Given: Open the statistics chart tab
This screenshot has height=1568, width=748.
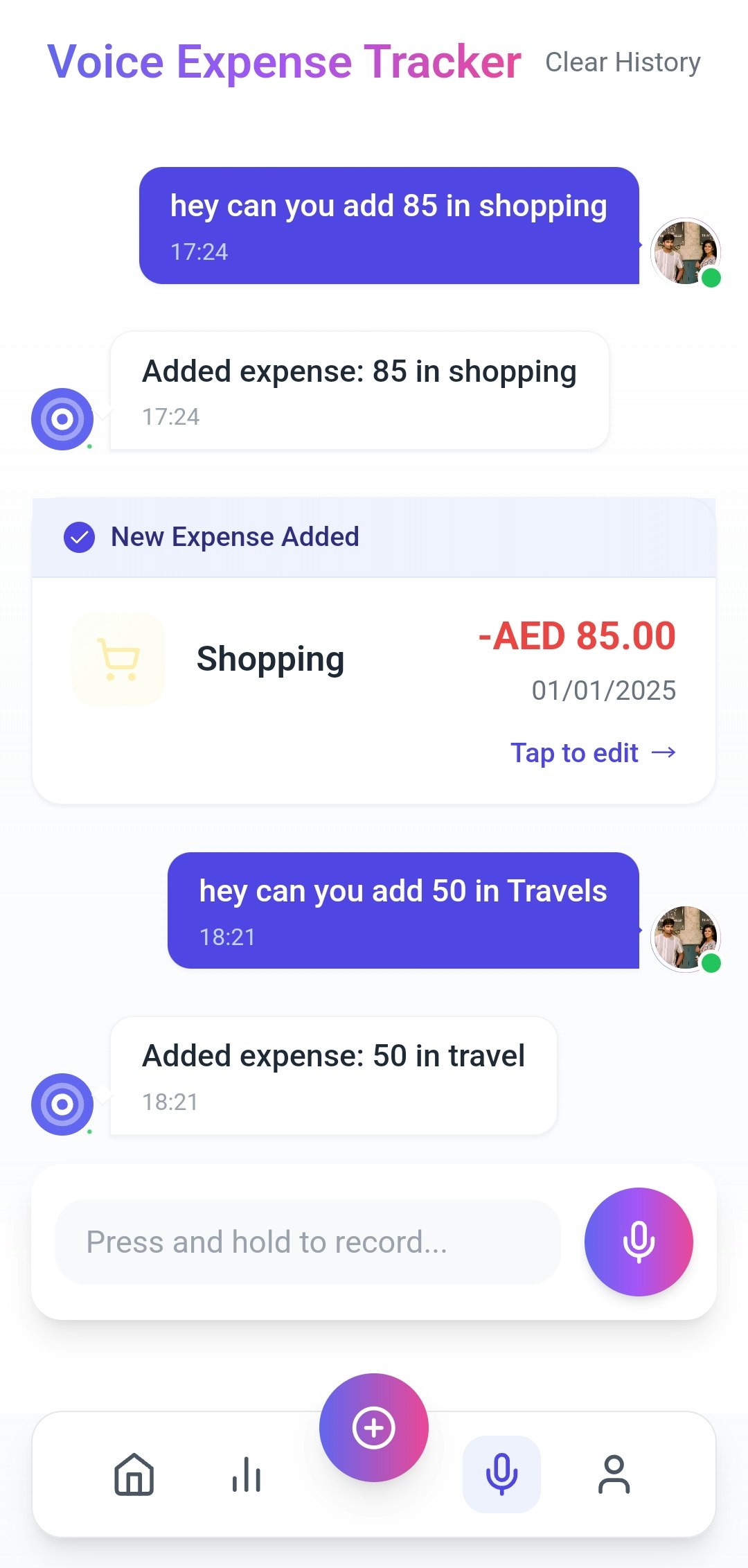Looking at the screenshot, I should pyautogui.click(x=247, y=1474).
